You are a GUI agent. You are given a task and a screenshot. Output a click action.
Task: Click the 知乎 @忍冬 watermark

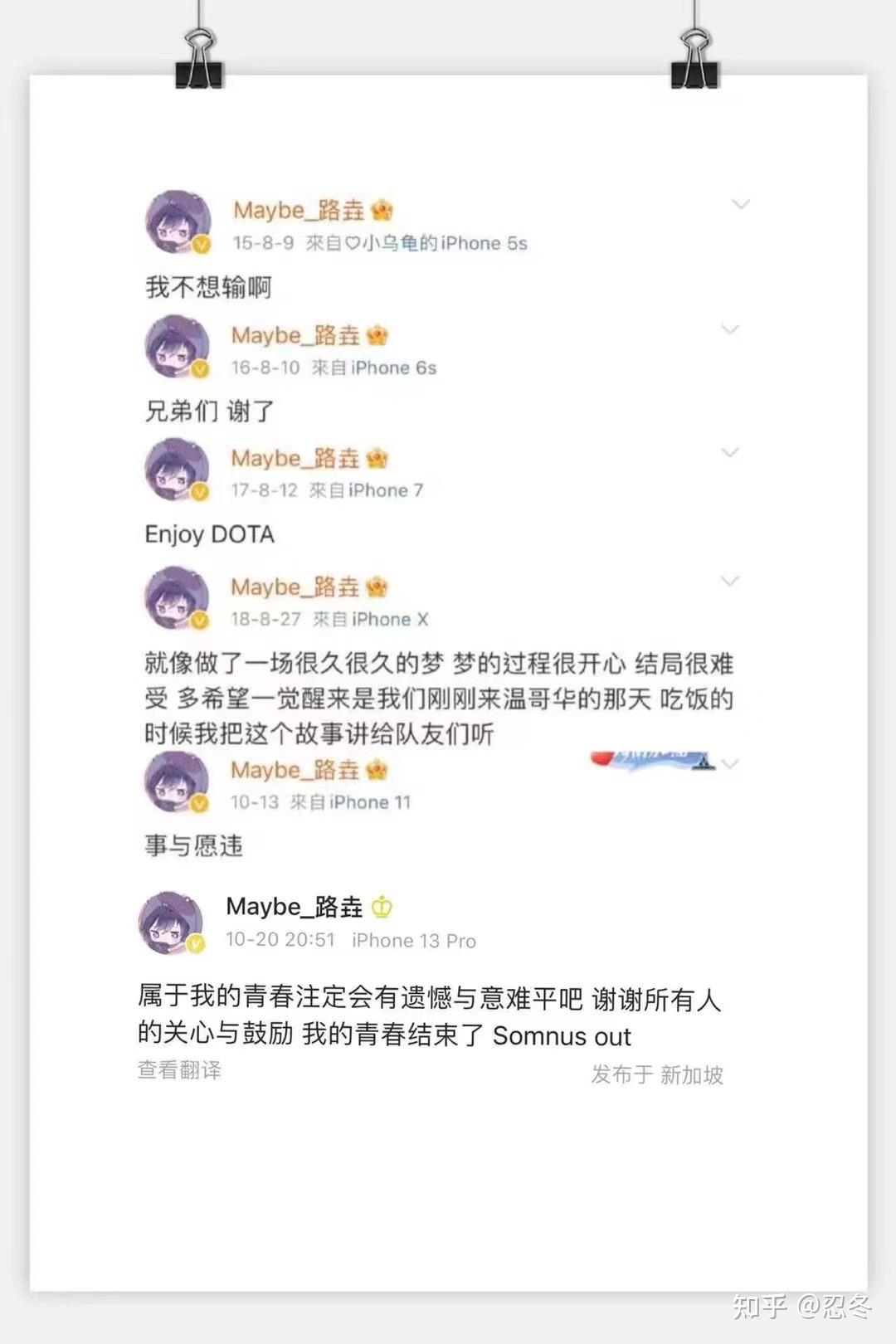[x=802, y=1305]
